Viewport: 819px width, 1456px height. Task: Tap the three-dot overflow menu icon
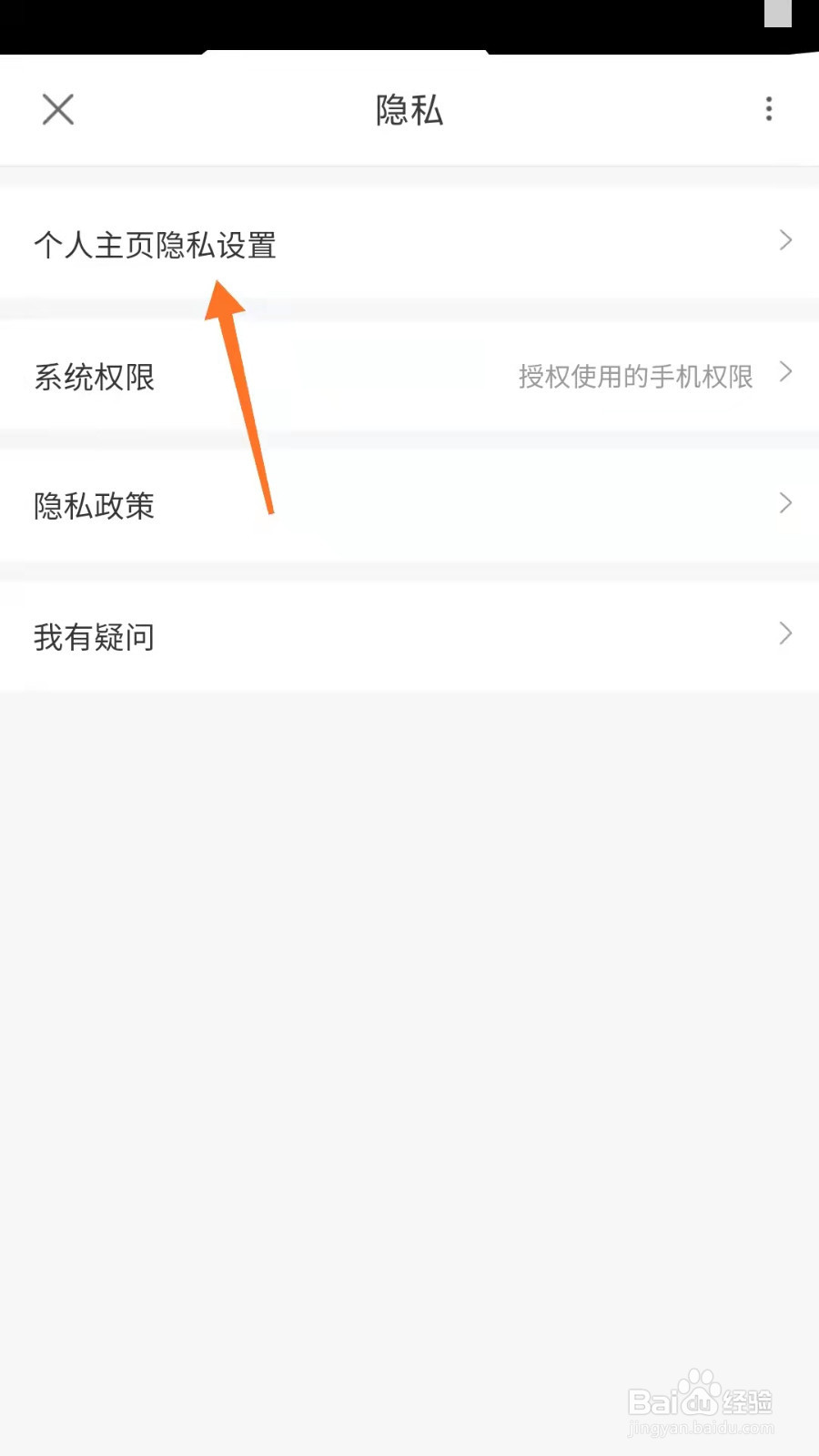point(769,109)
